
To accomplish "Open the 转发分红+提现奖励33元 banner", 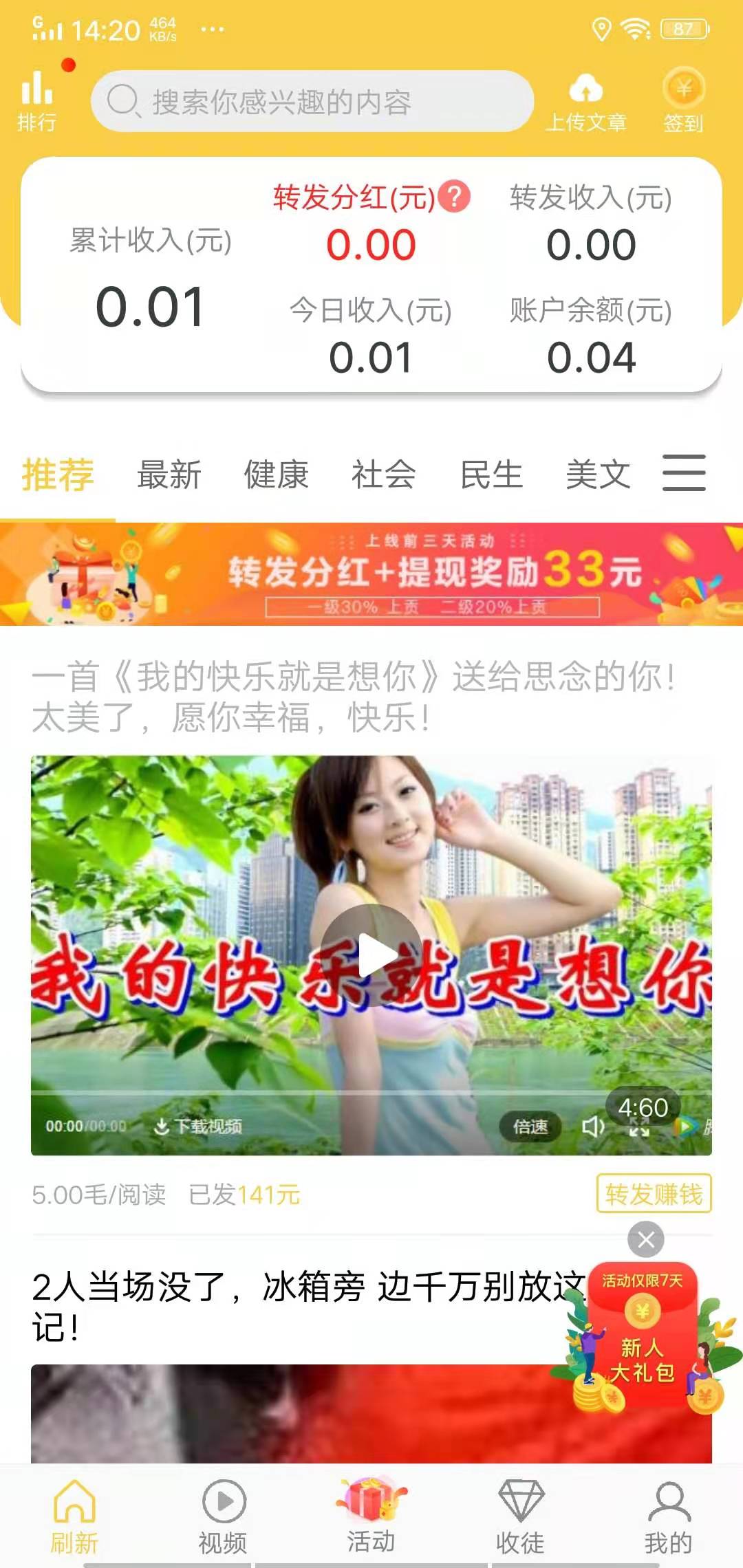I will pyautogui.click(x=371, y=574).
